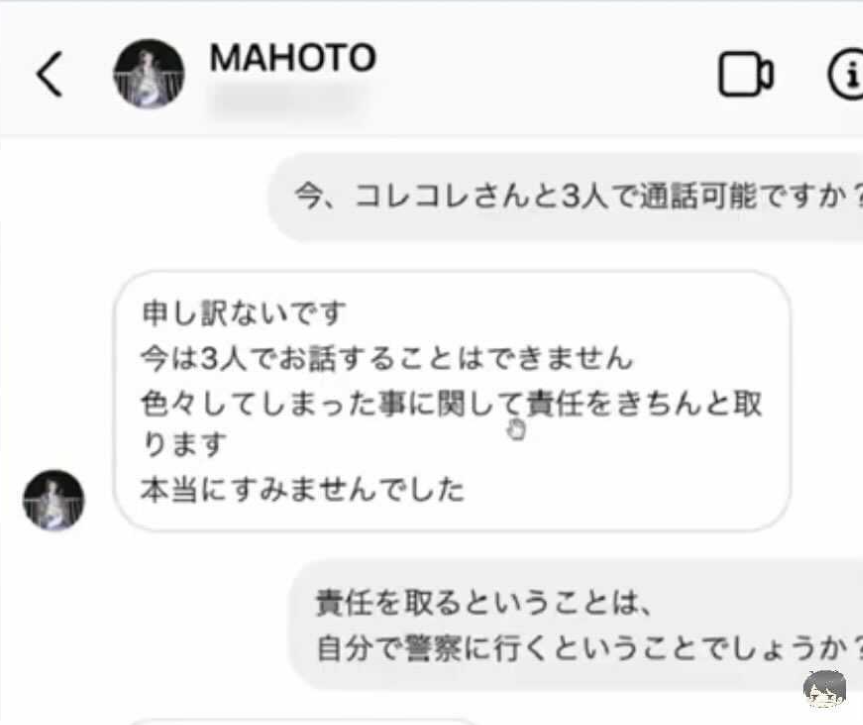Go back from the MAHOTO chat

[48, 73]
